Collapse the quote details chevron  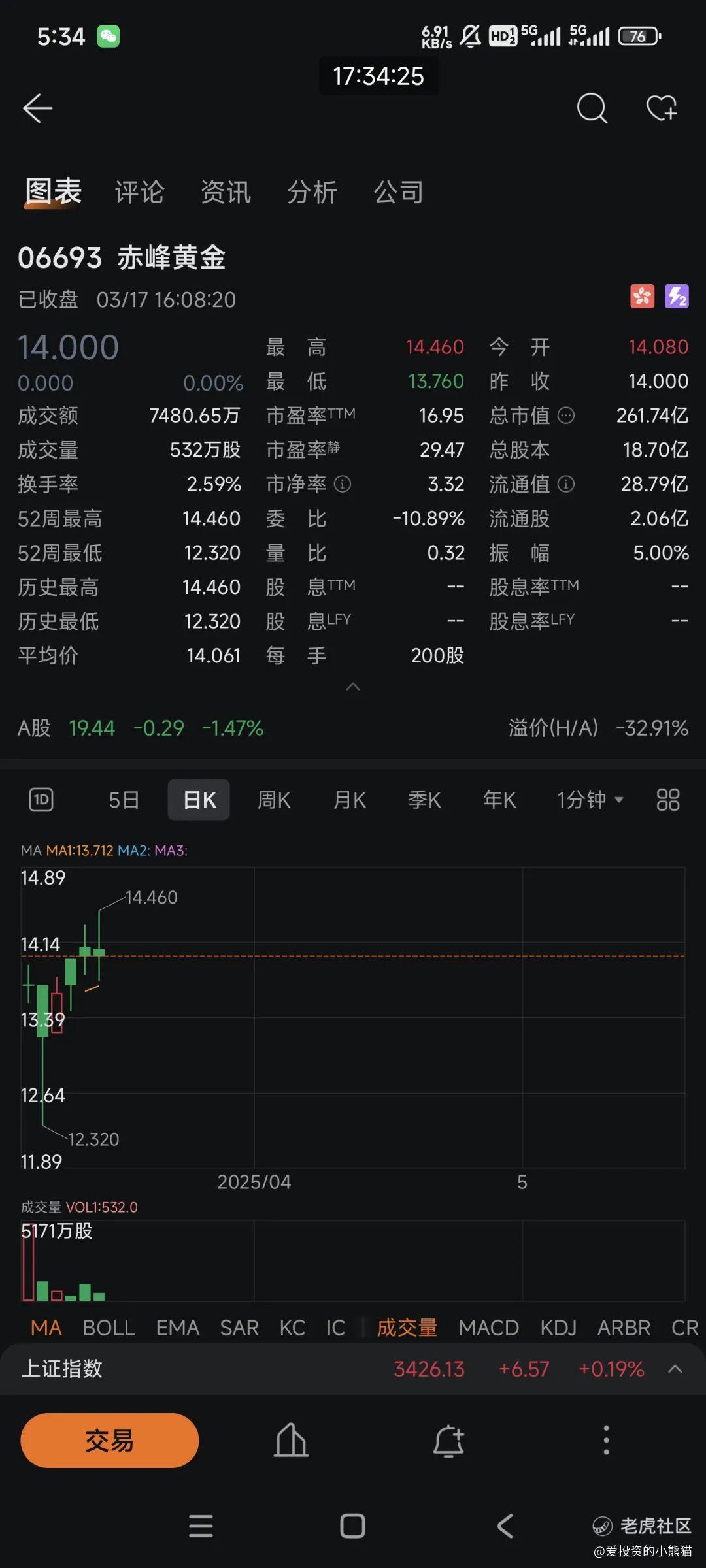[x=353, y=687]
